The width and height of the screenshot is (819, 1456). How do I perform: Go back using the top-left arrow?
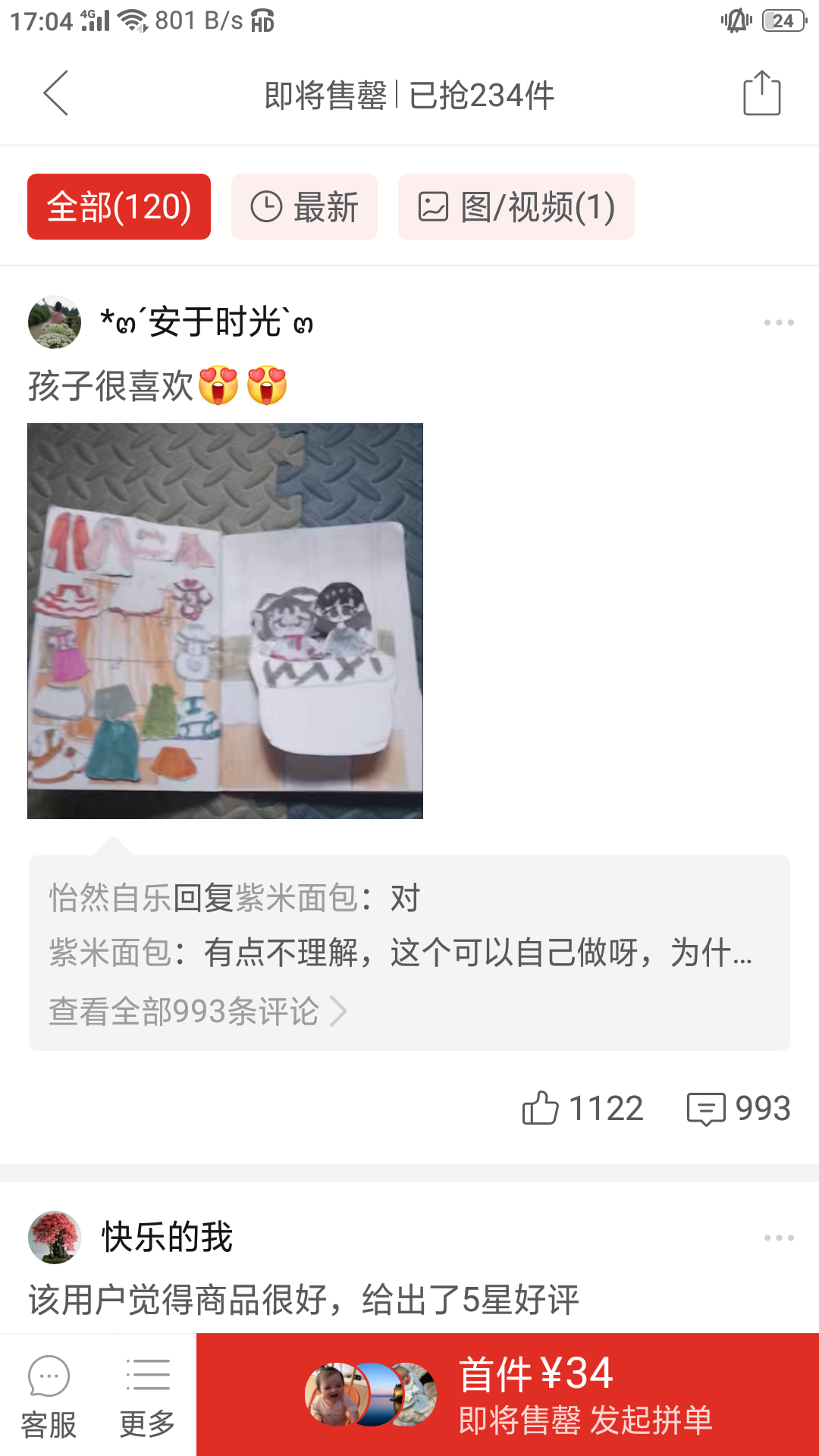tap(56, 93)
